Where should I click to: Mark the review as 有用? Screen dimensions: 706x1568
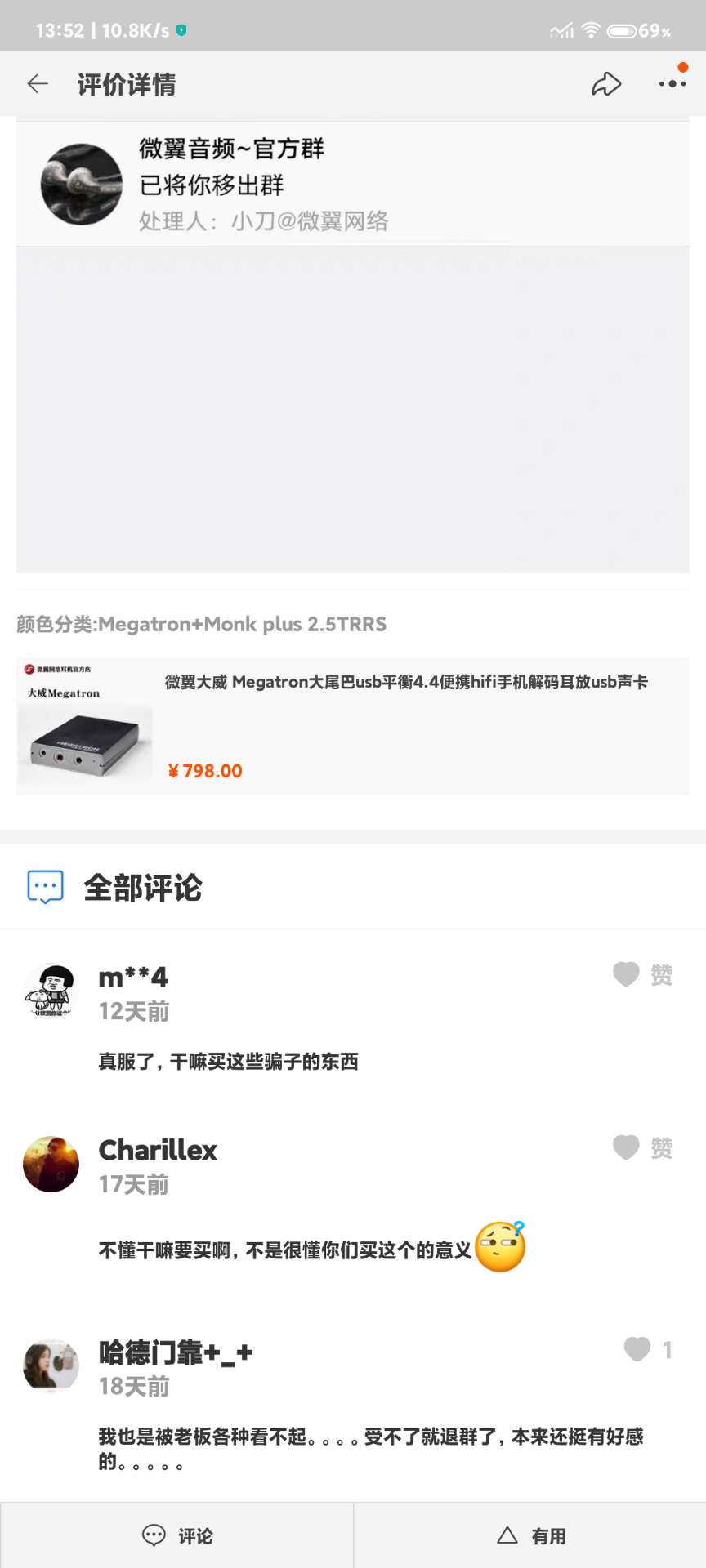click(531, 1535)
